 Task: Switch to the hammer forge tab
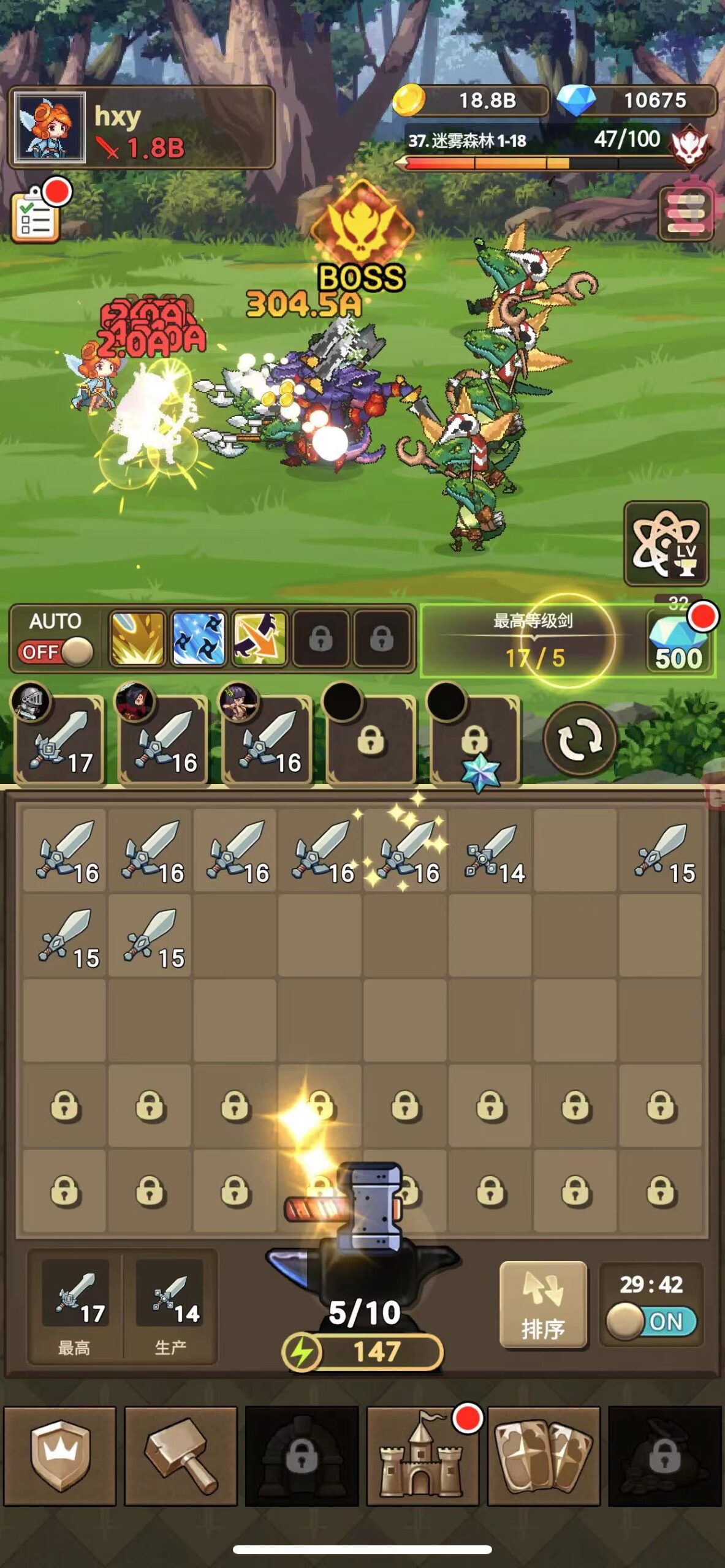pos(181,1456)
